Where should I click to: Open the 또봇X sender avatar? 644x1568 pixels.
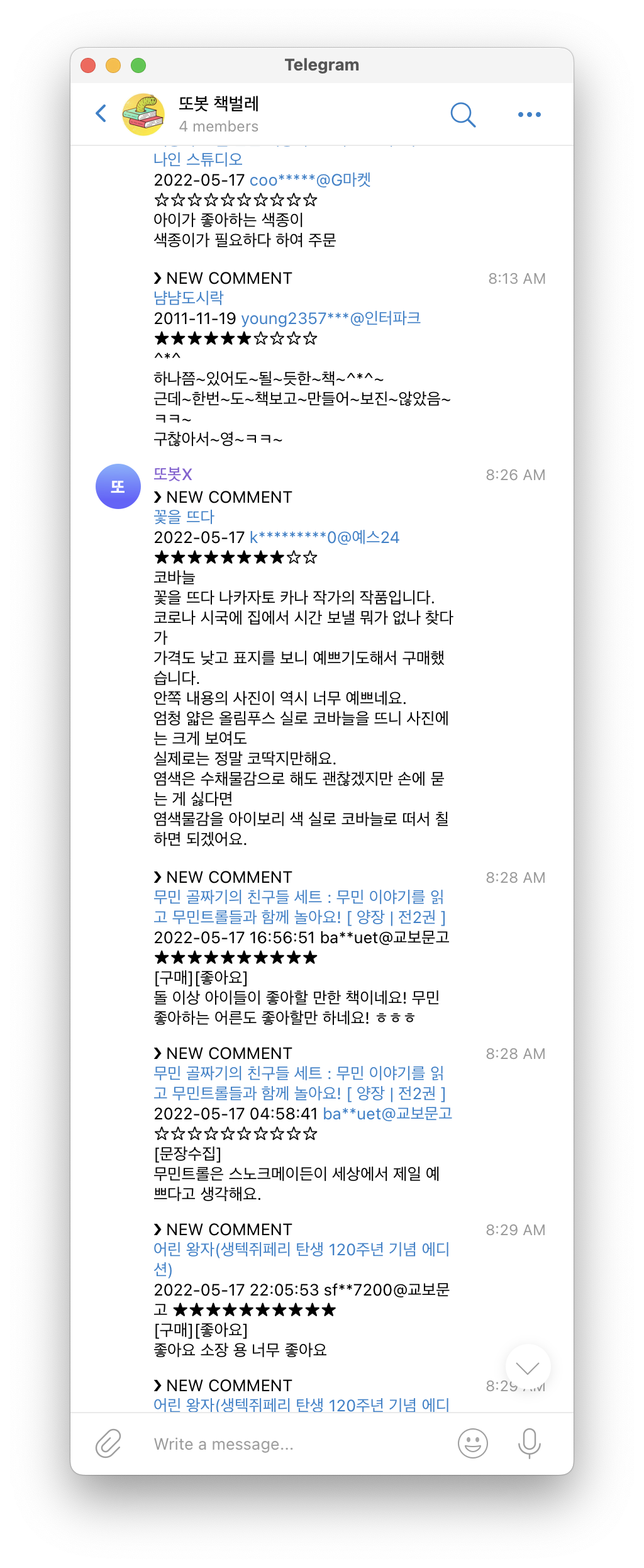(x=117, y=486)
